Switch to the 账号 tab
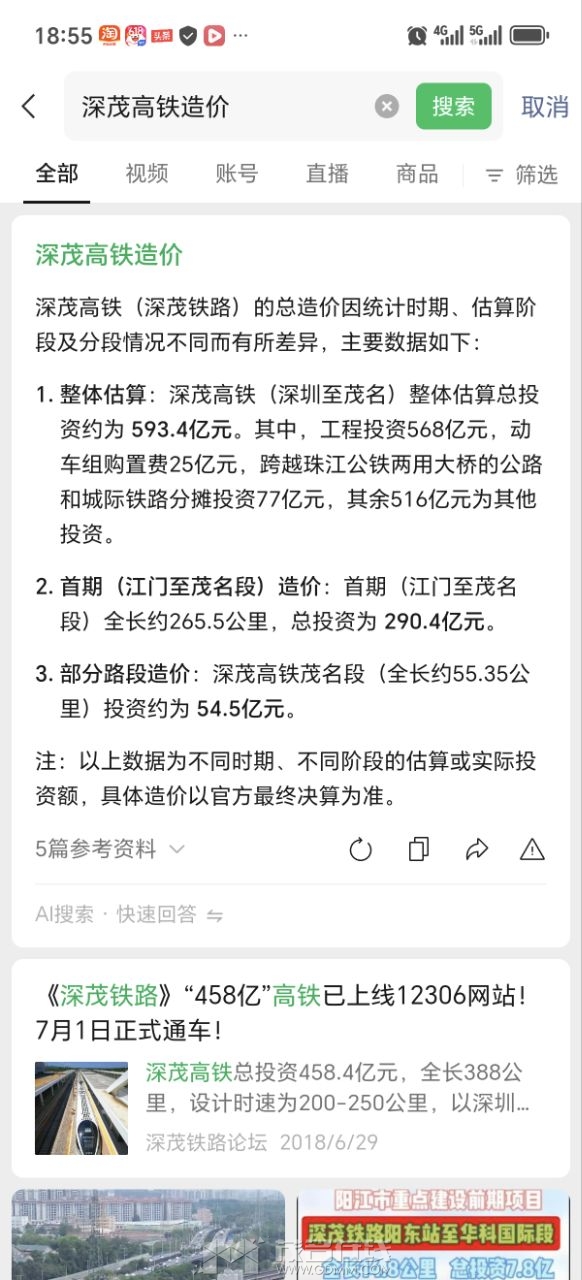Screen dimensions: 582x1280 click(x=237, y=174)
